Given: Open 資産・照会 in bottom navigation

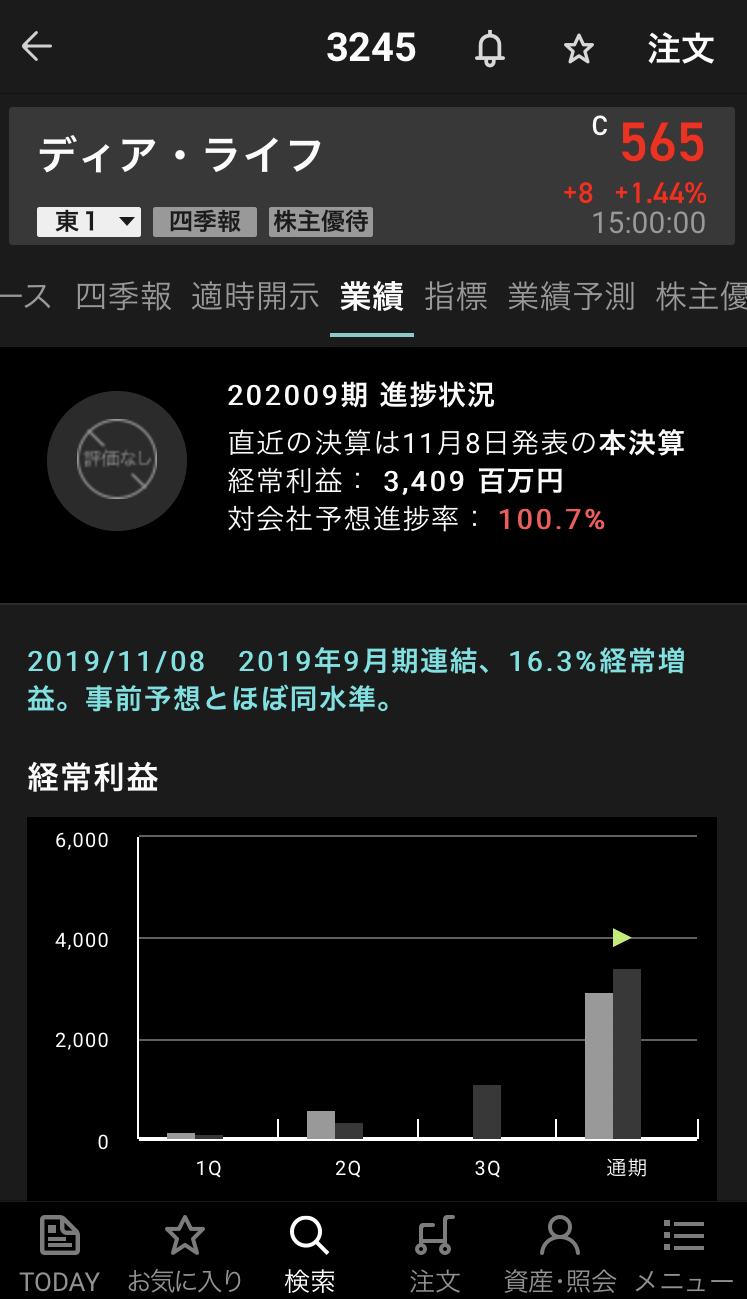Looking at the screenshot, I should tap(560, 1252).
